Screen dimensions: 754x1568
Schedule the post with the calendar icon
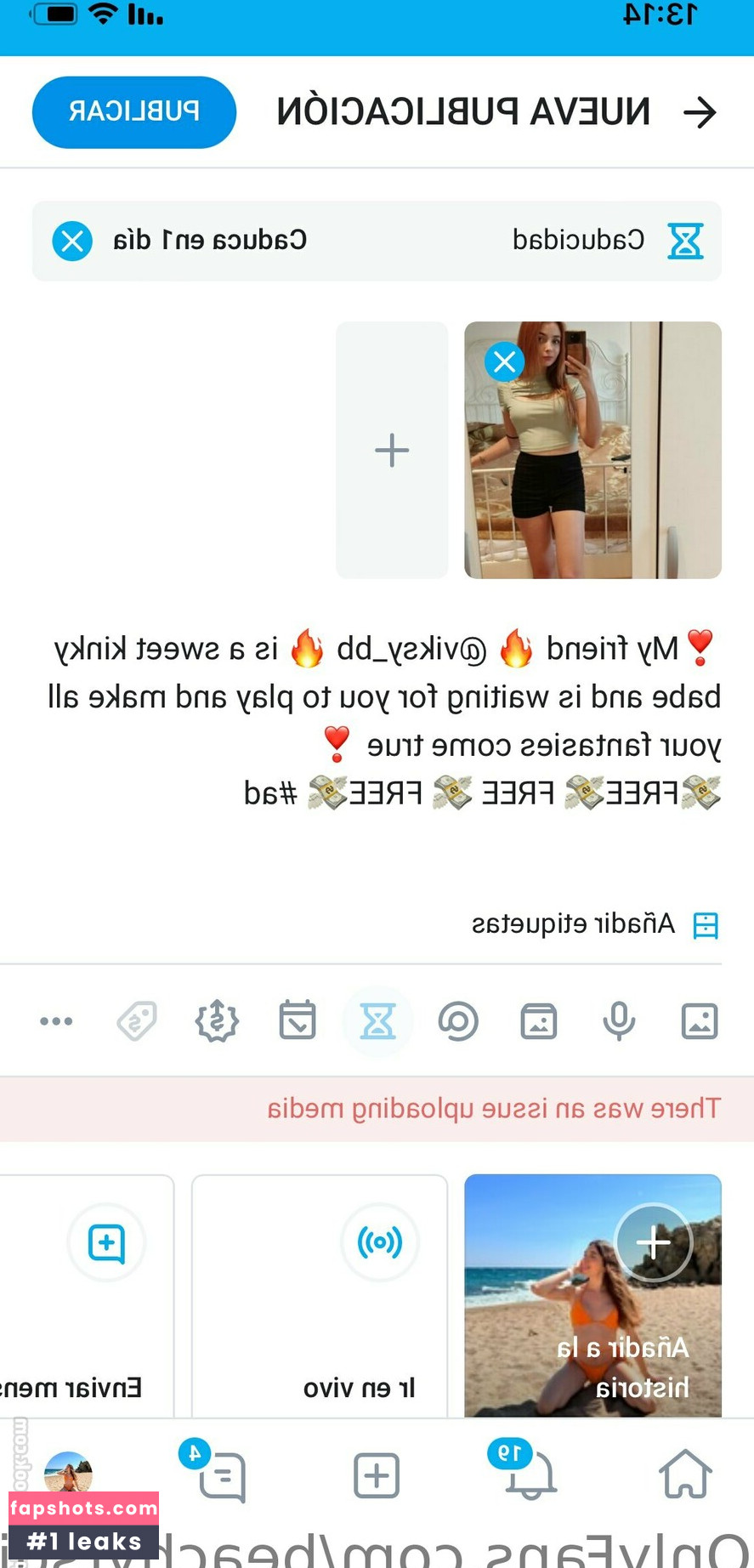click(298, 1021)
